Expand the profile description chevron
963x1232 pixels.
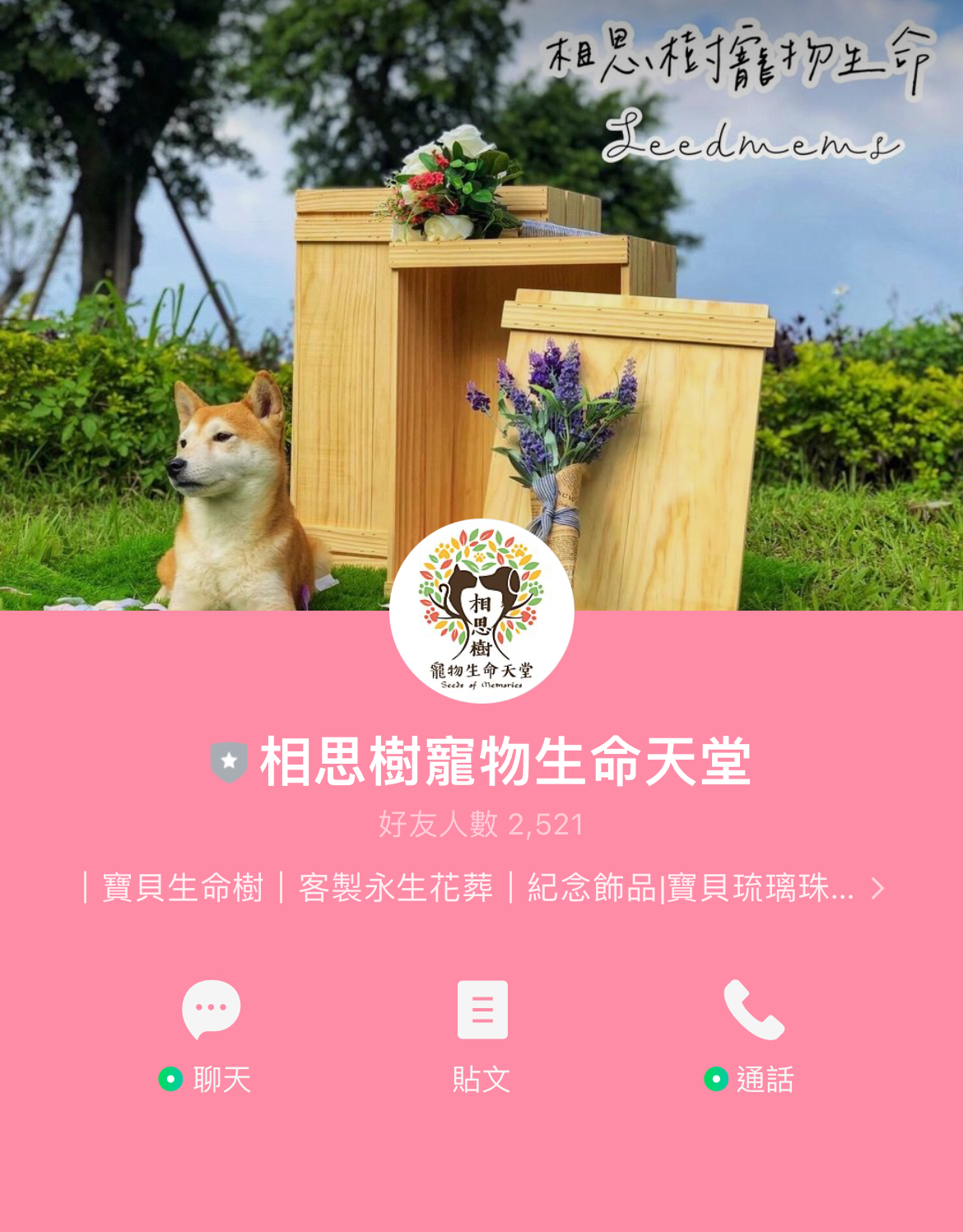click(x=878, y=889)
